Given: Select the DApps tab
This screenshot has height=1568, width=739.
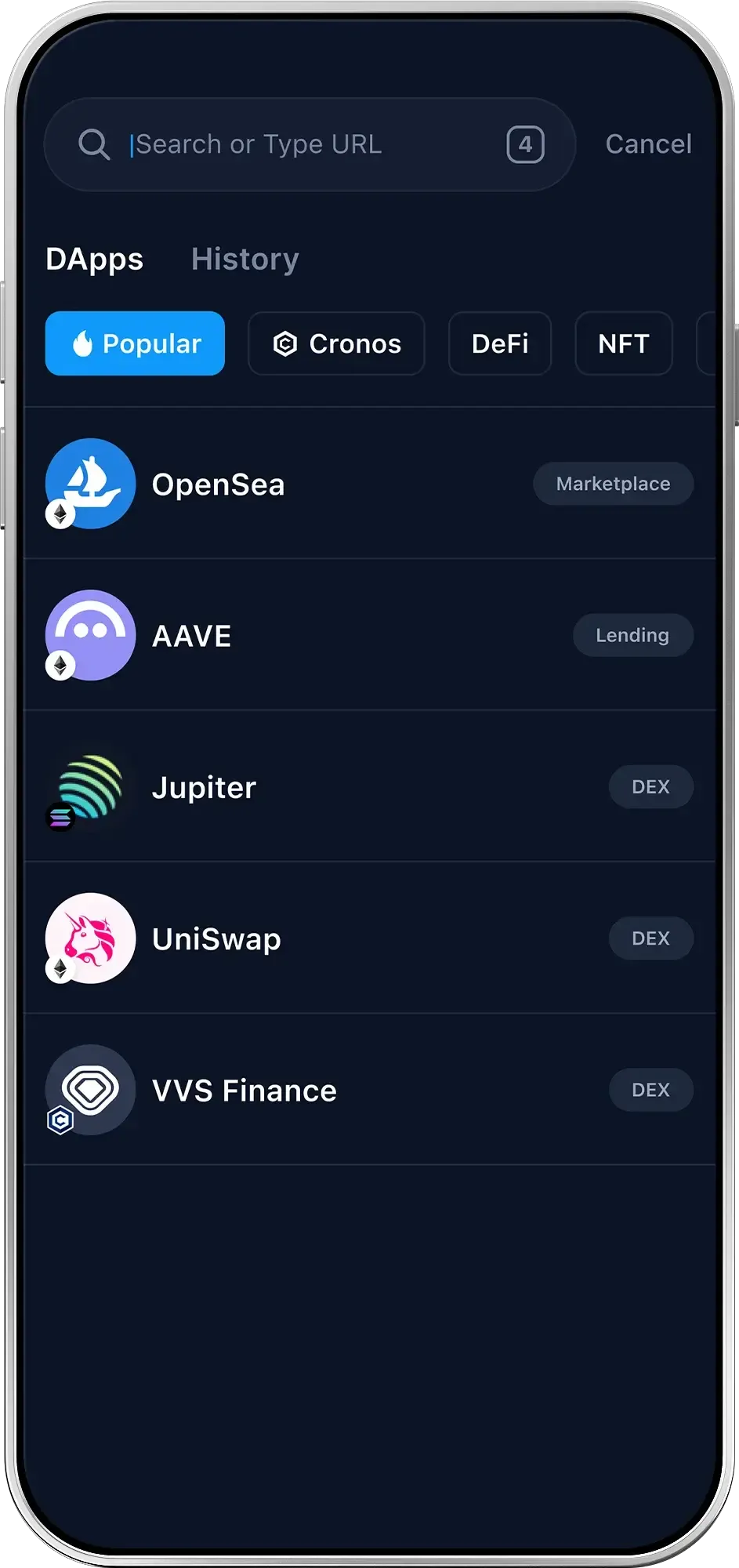Looking at the screenshot, I should 94,259.
